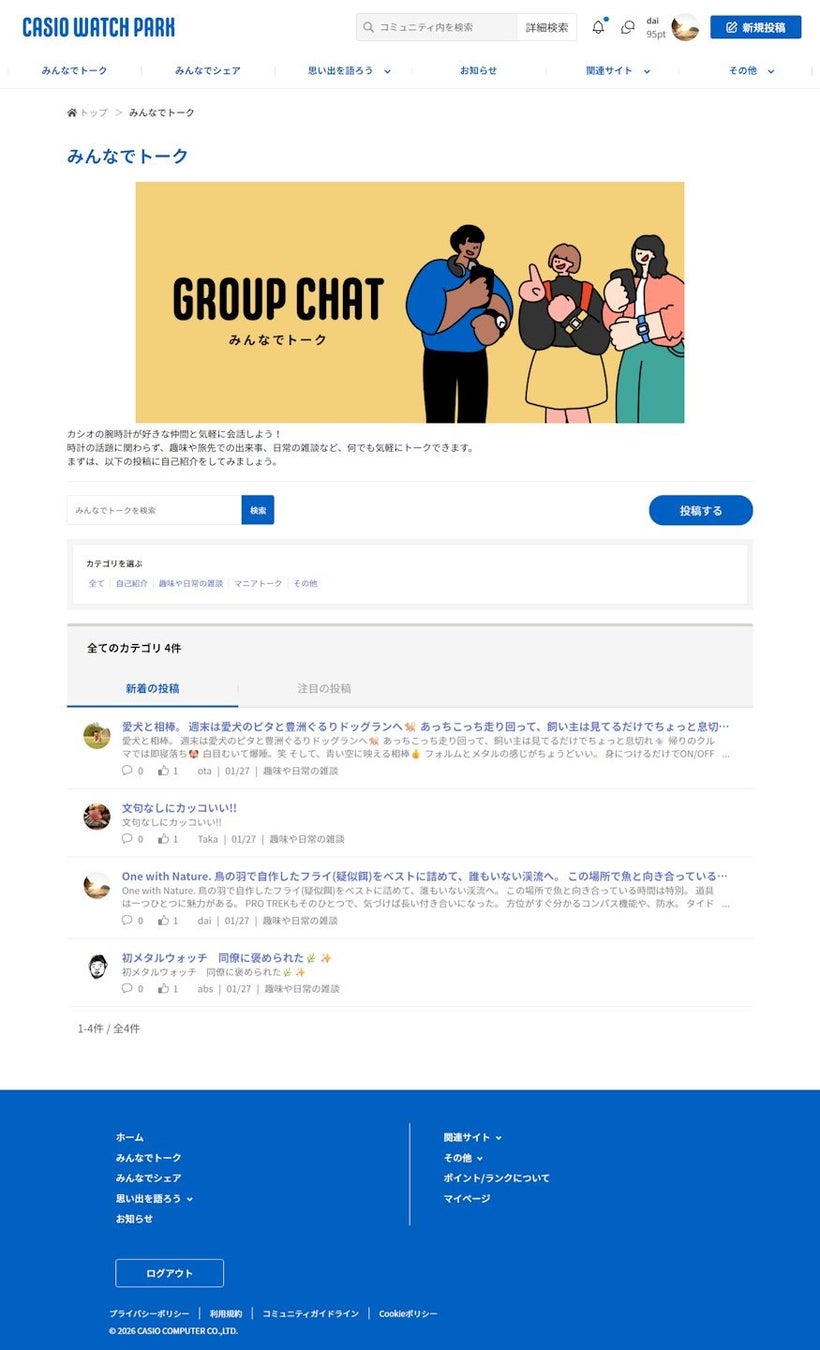Open the notifications bell
This screenshot has width=820, height=1350.
(598, 27)
